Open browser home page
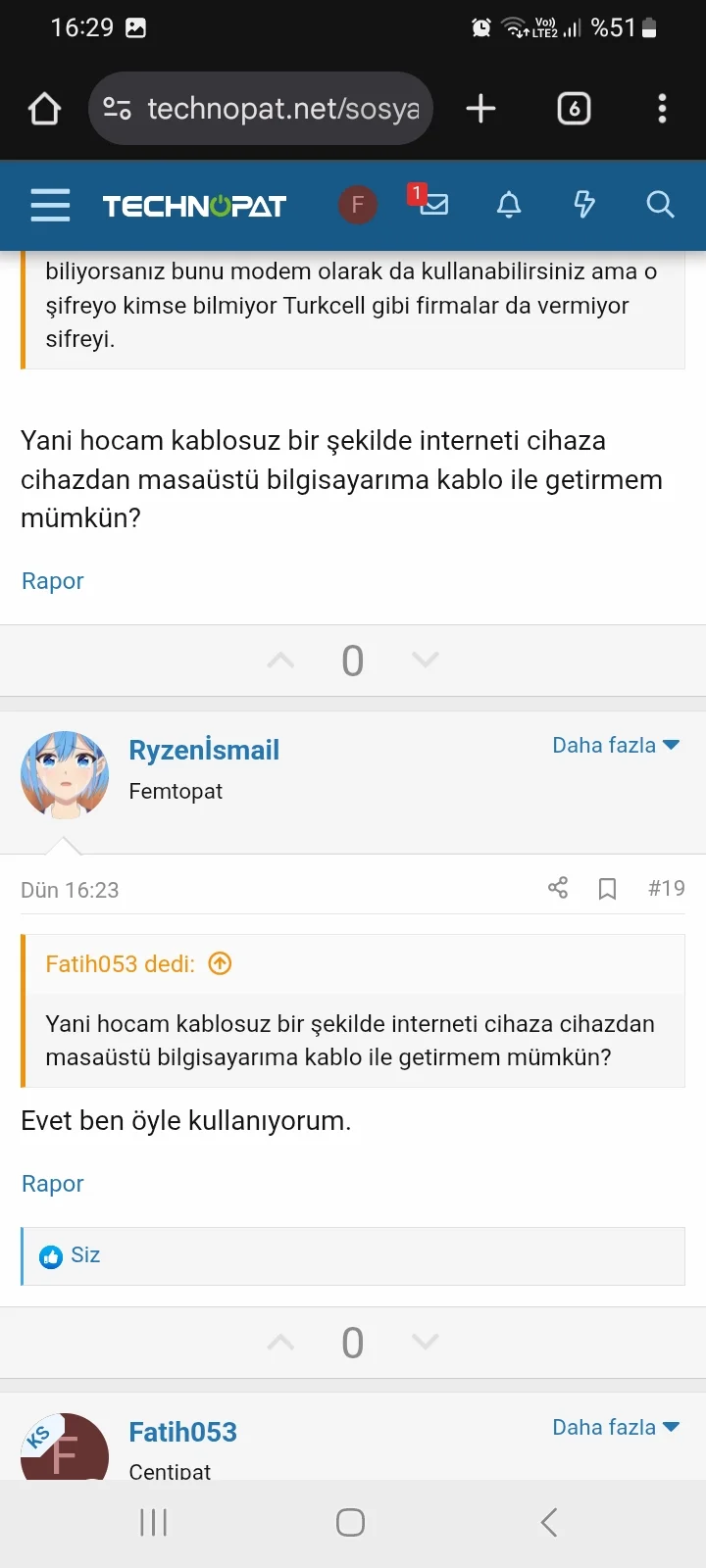706x1568 pixels. (44, 109)
